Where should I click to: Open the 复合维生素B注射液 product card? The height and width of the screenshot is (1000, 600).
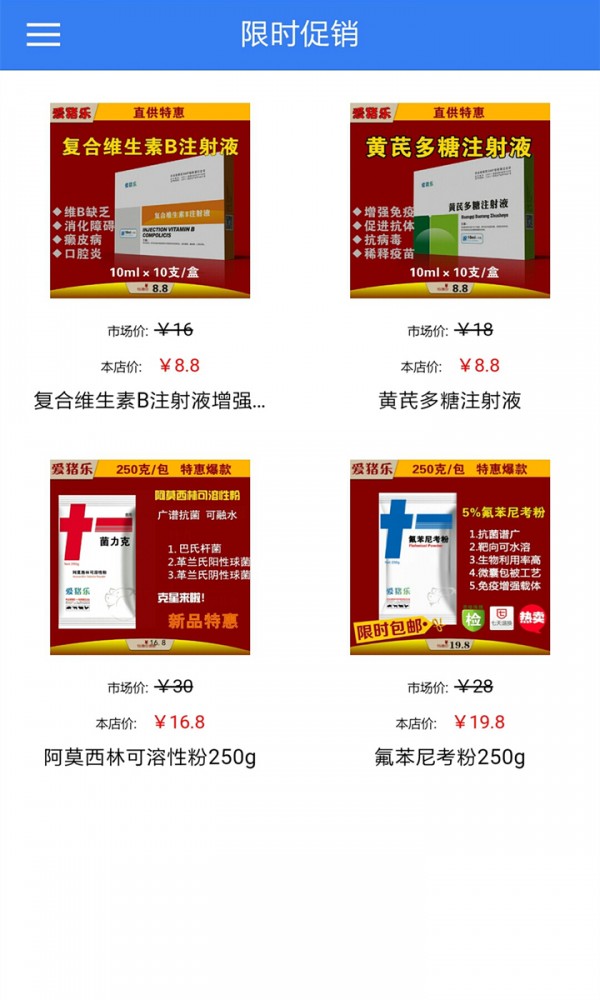(150, 200)
